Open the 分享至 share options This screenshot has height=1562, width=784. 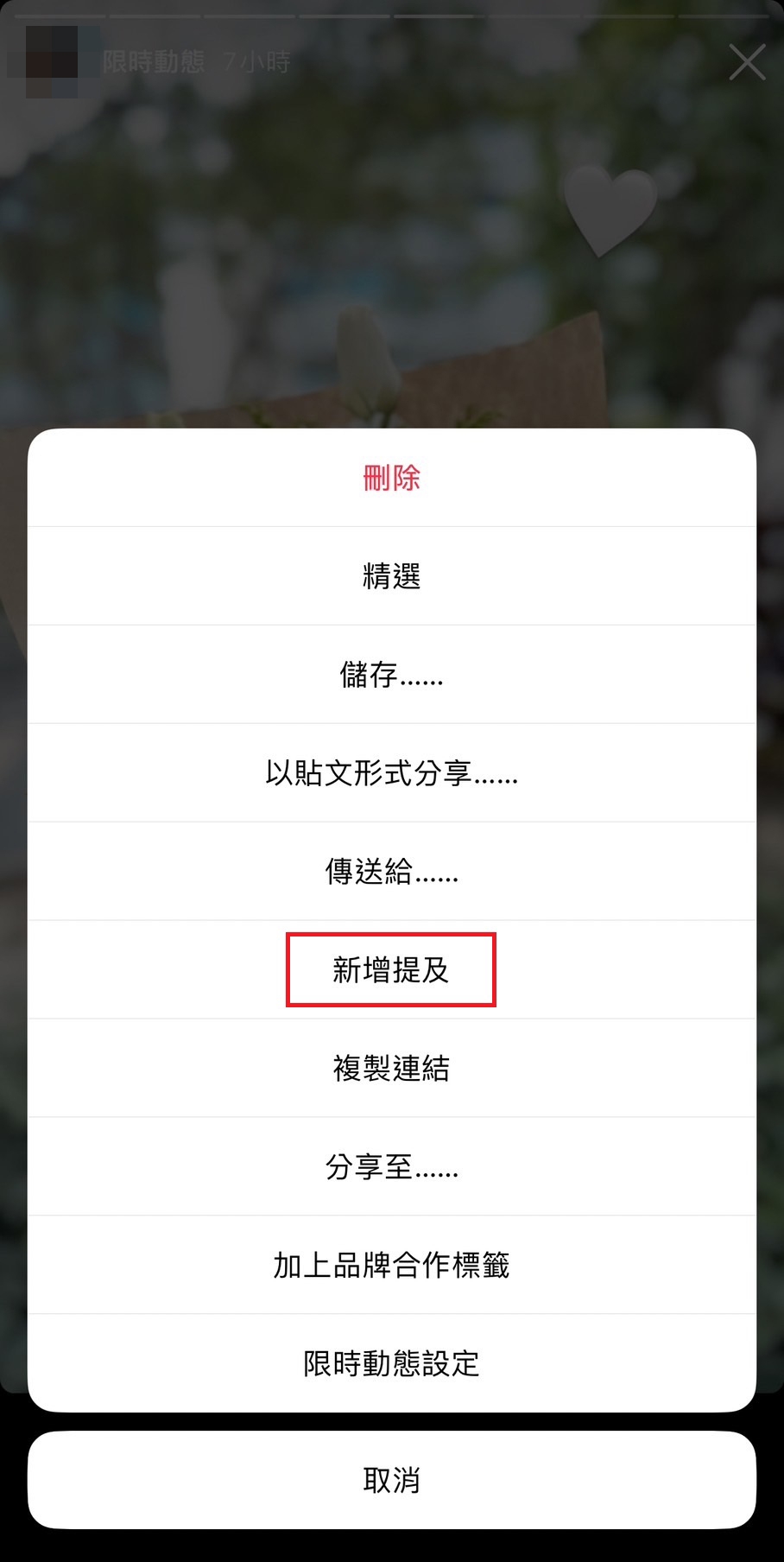tap(391, 1167)
